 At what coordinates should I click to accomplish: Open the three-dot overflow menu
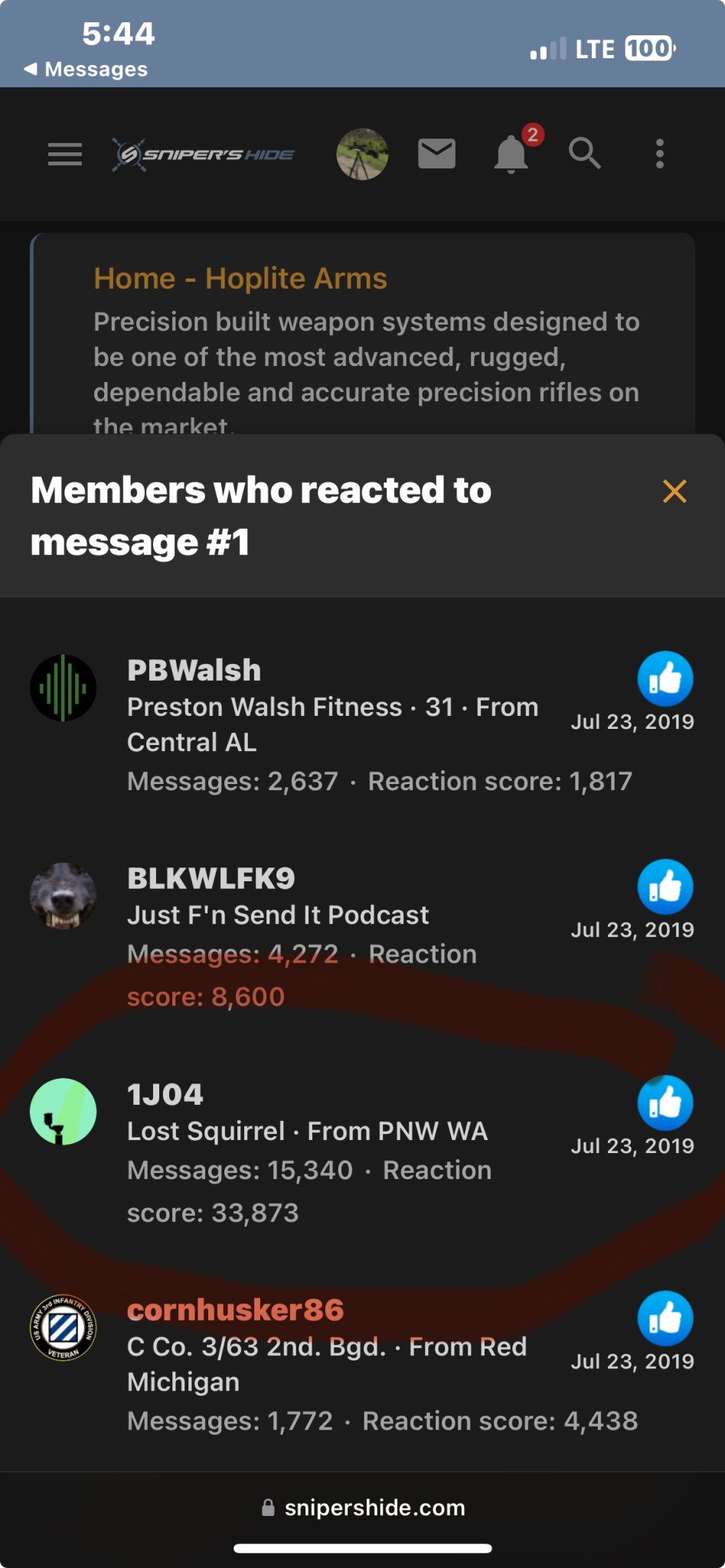[x=659, y=154]
